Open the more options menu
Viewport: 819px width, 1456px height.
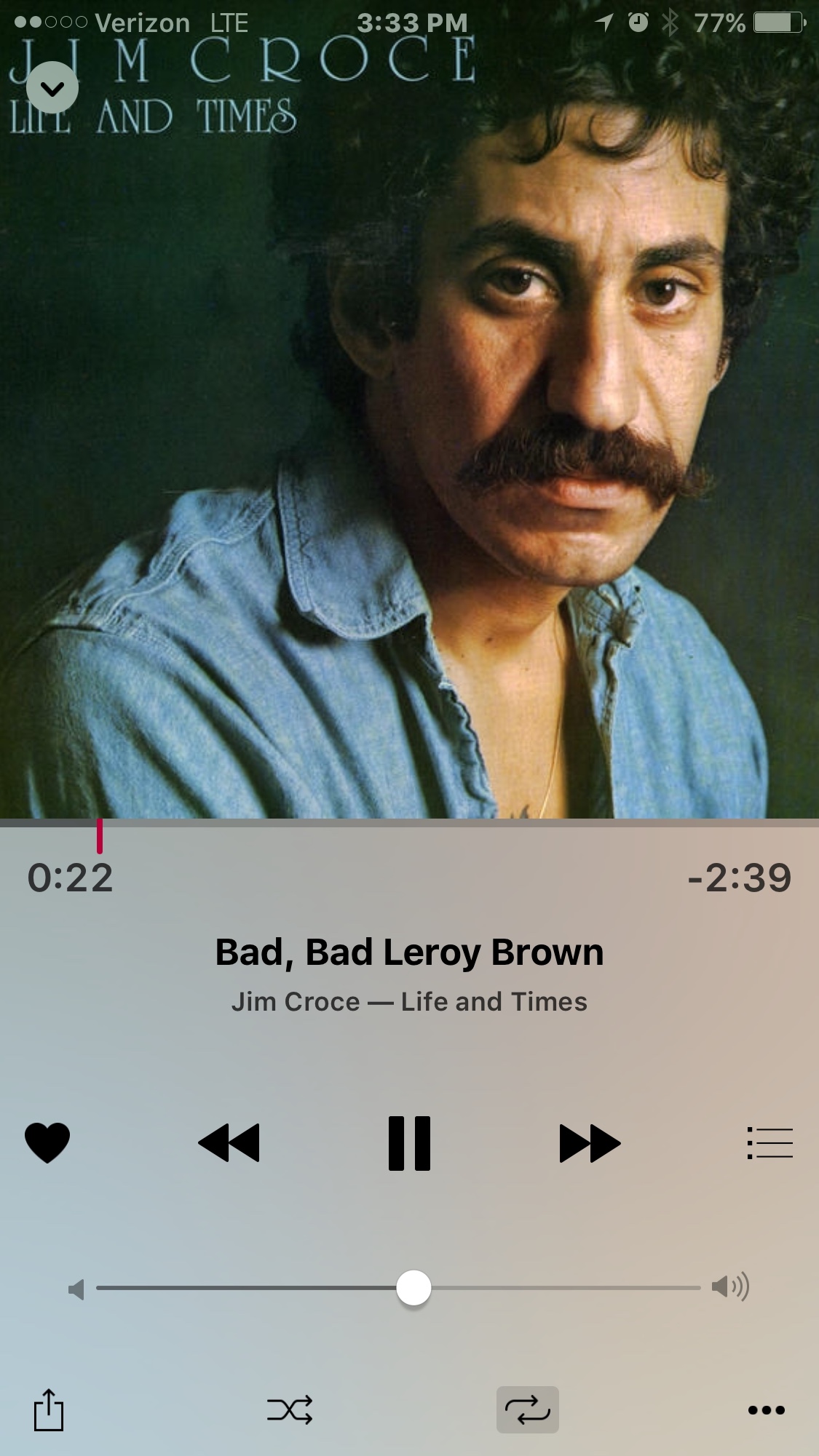pos(767,1410)
